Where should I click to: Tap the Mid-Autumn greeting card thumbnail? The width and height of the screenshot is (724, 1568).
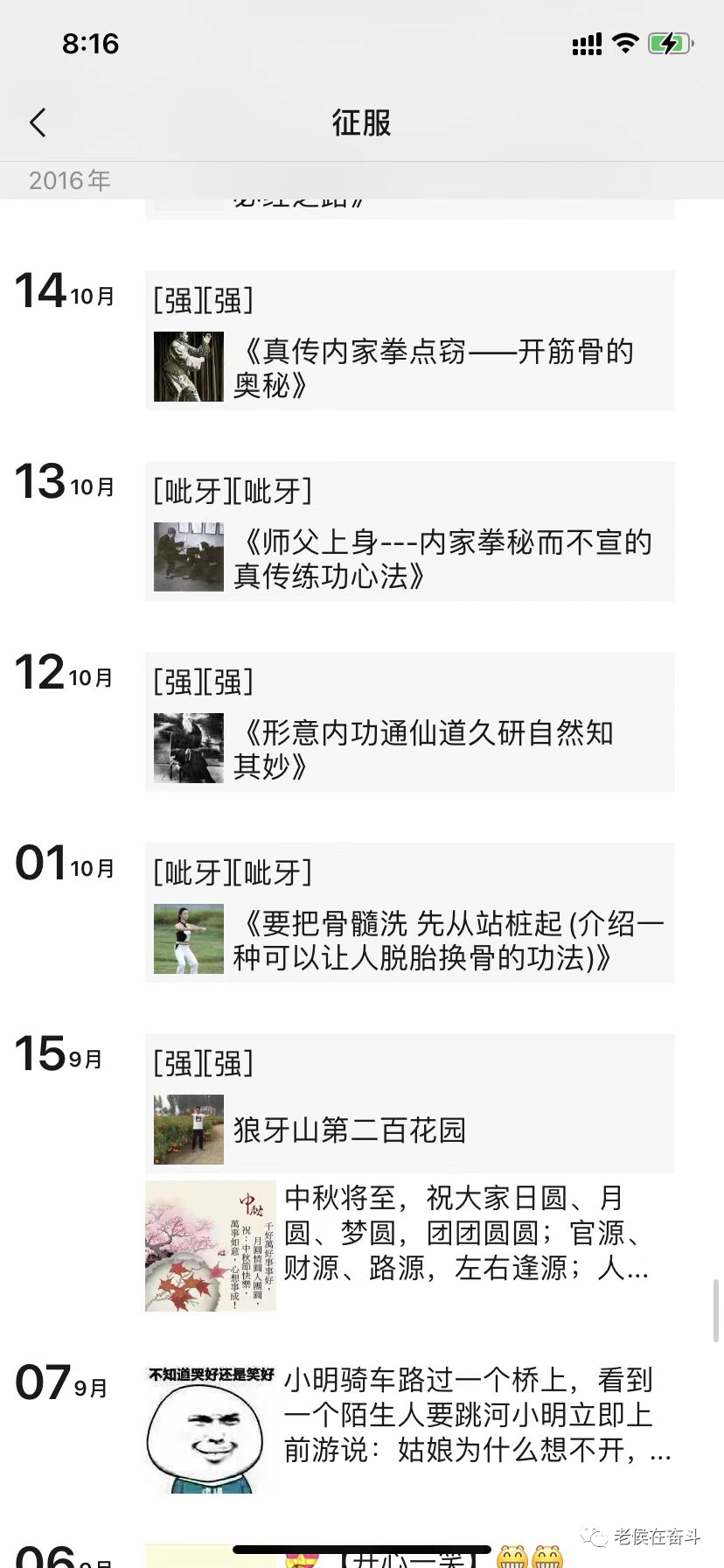(x=210, y=1246)
